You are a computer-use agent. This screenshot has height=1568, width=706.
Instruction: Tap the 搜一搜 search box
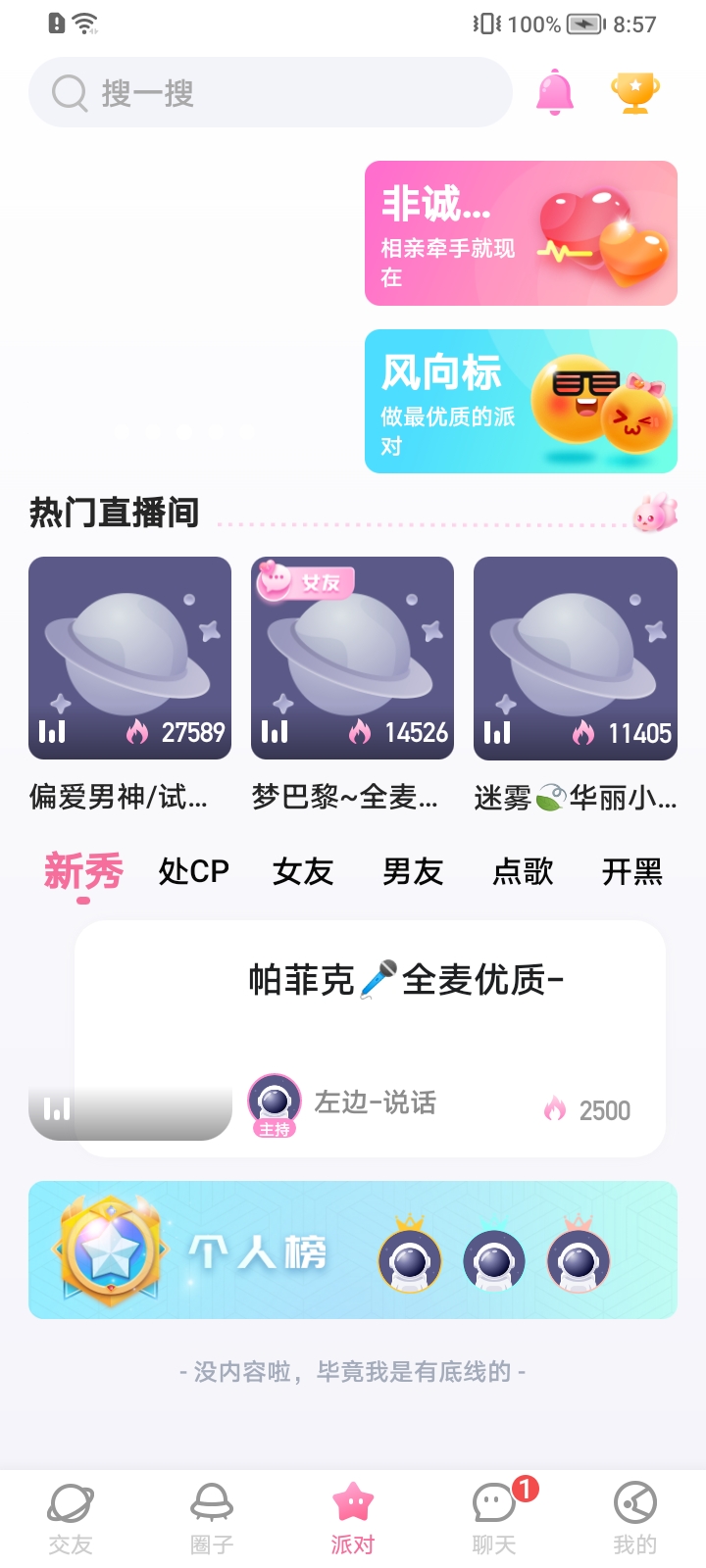coord(270,93)
